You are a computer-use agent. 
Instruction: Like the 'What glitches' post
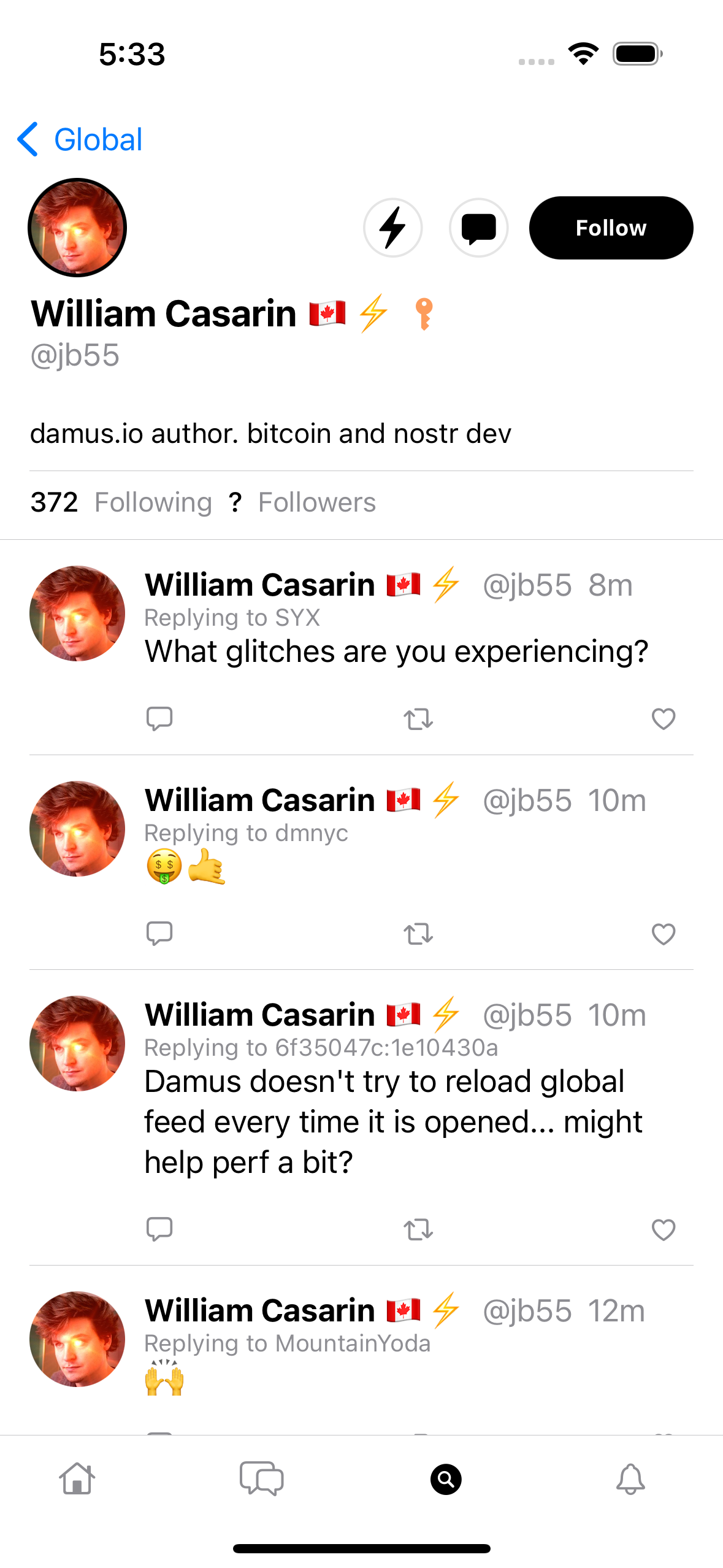(663, 718)
